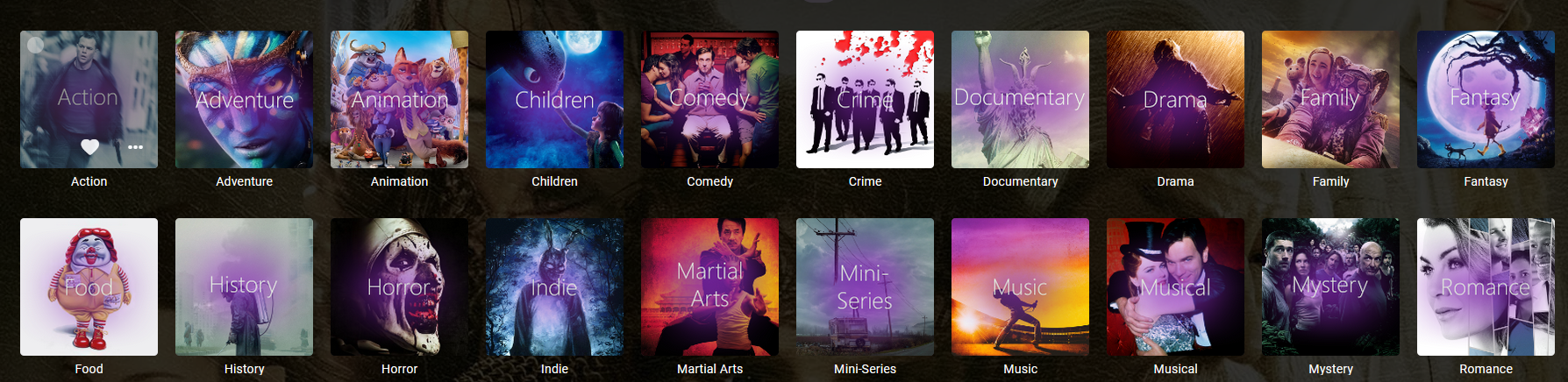Select the Drama genre tile

click(1175, 99)
